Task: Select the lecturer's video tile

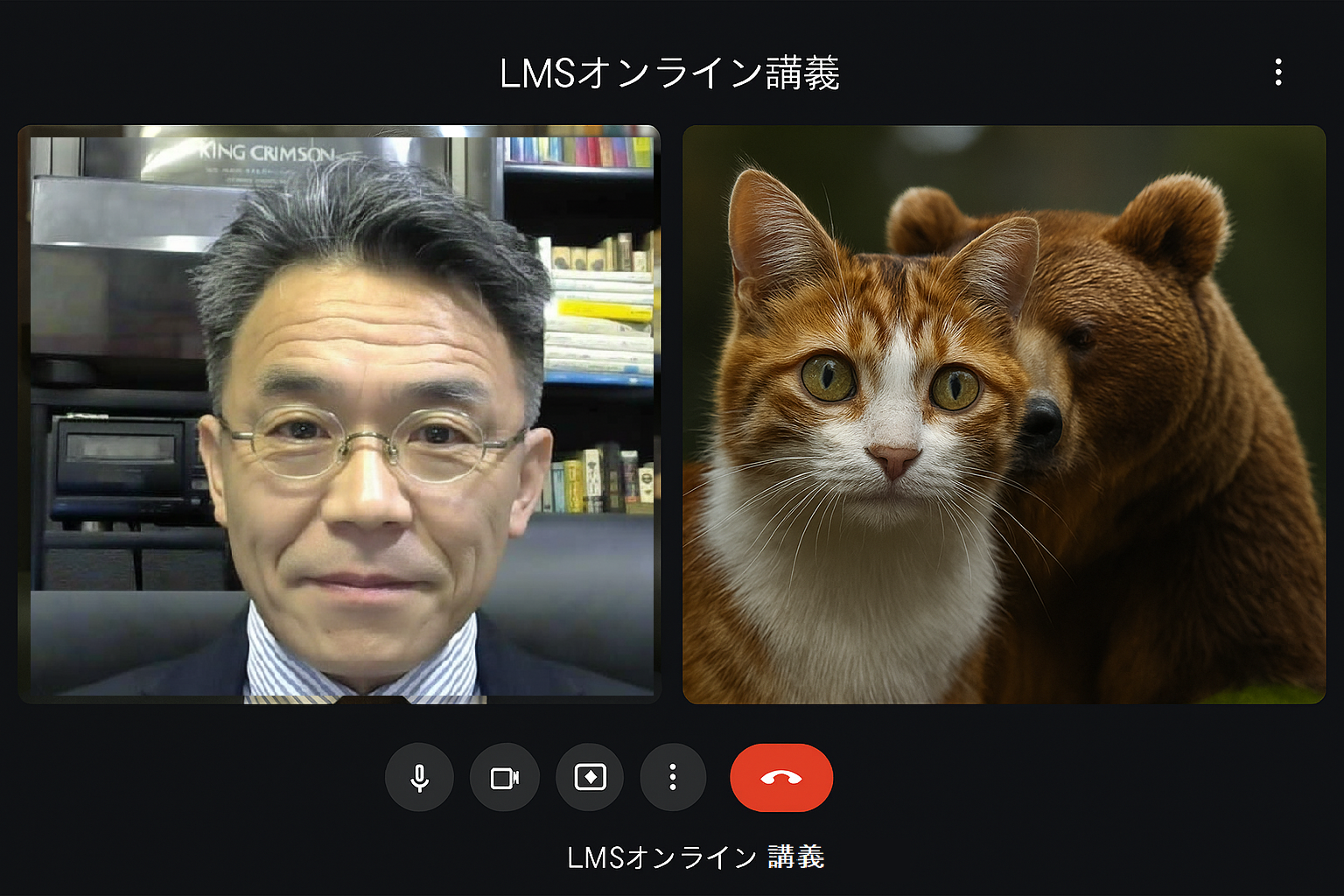Action: point(339,415)
